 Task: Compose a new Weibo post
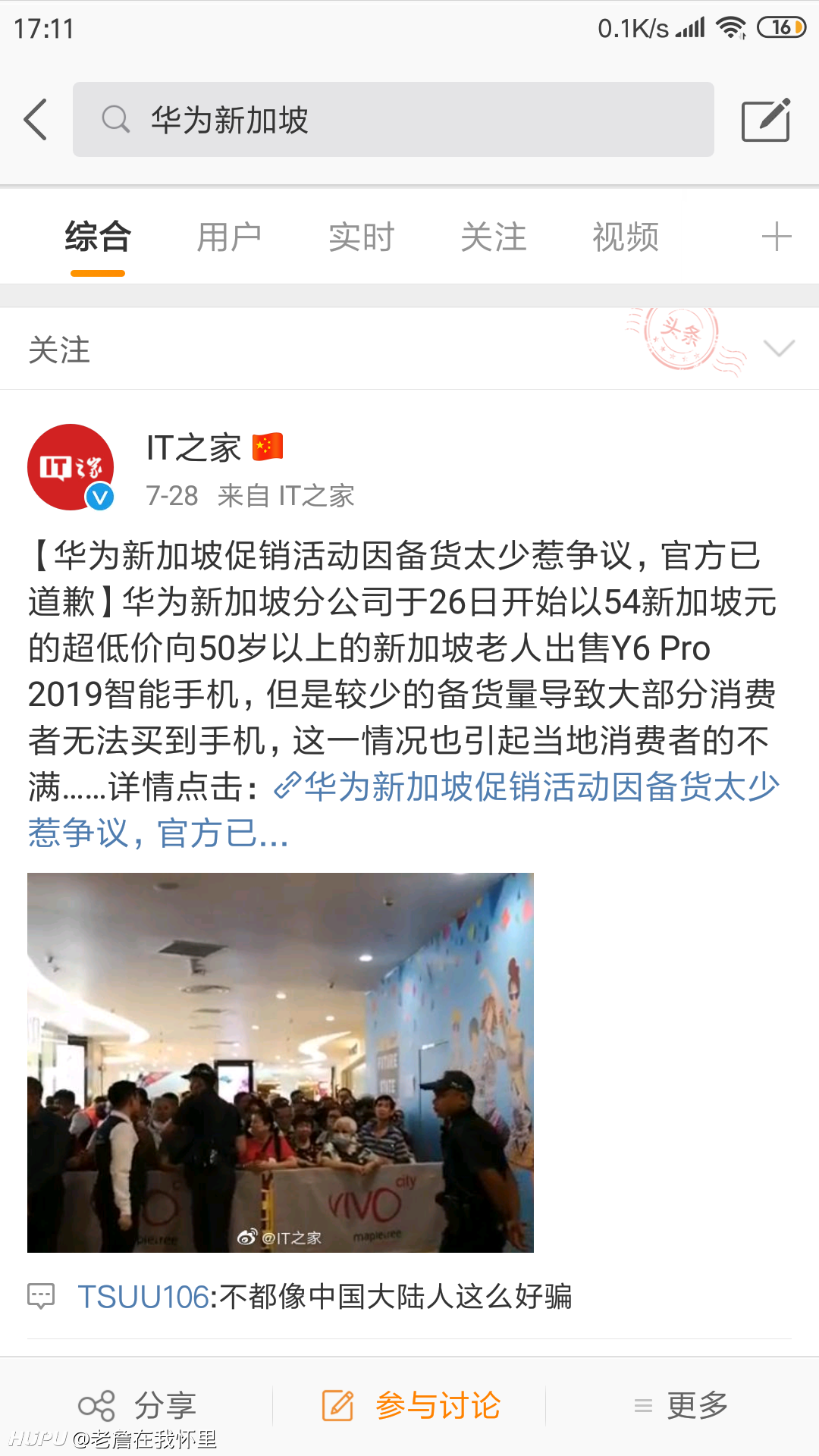(766, 120)
